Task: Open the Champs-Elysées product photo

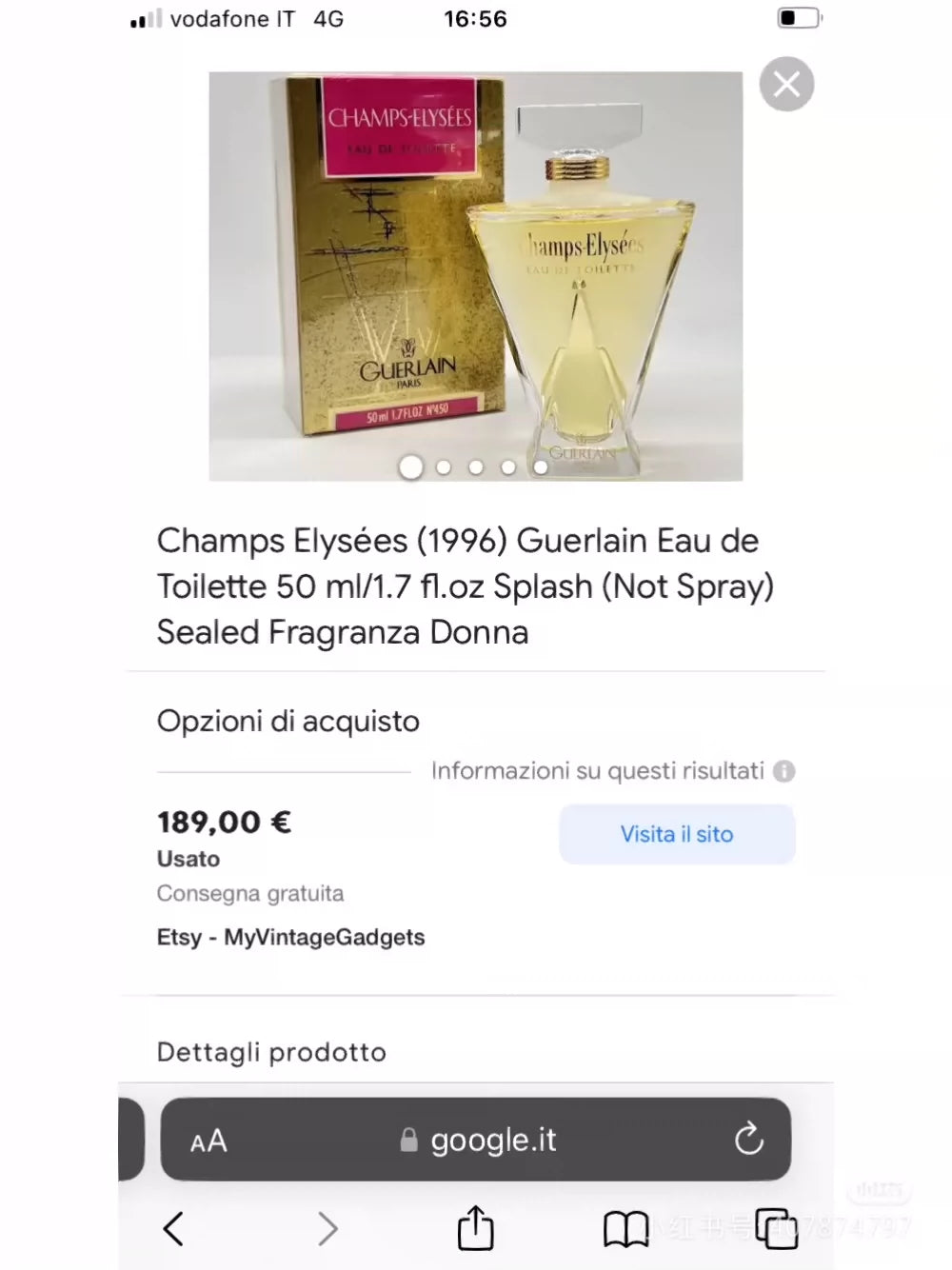Action: (475, 267)
